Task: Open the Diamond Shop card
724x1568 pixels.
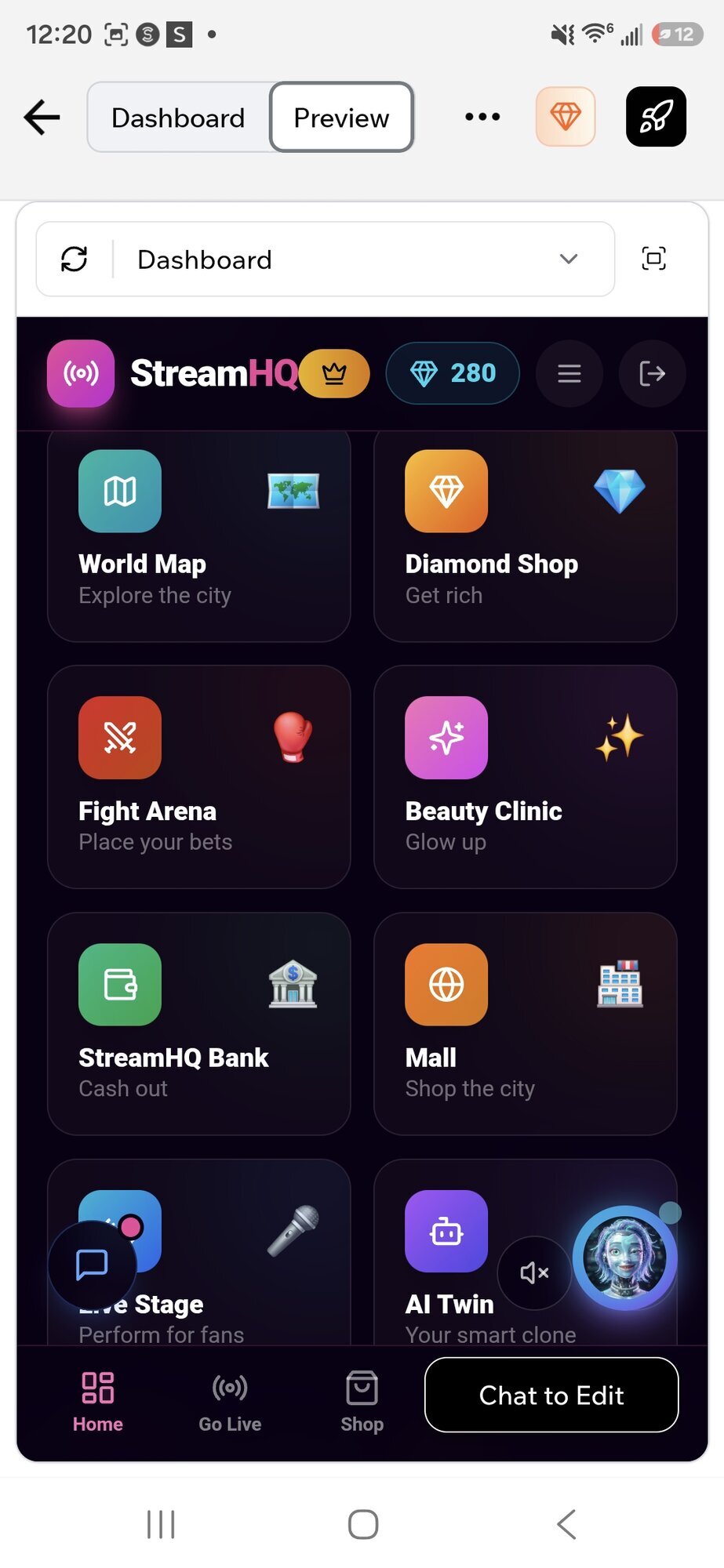Action: [x=526, y=535]
